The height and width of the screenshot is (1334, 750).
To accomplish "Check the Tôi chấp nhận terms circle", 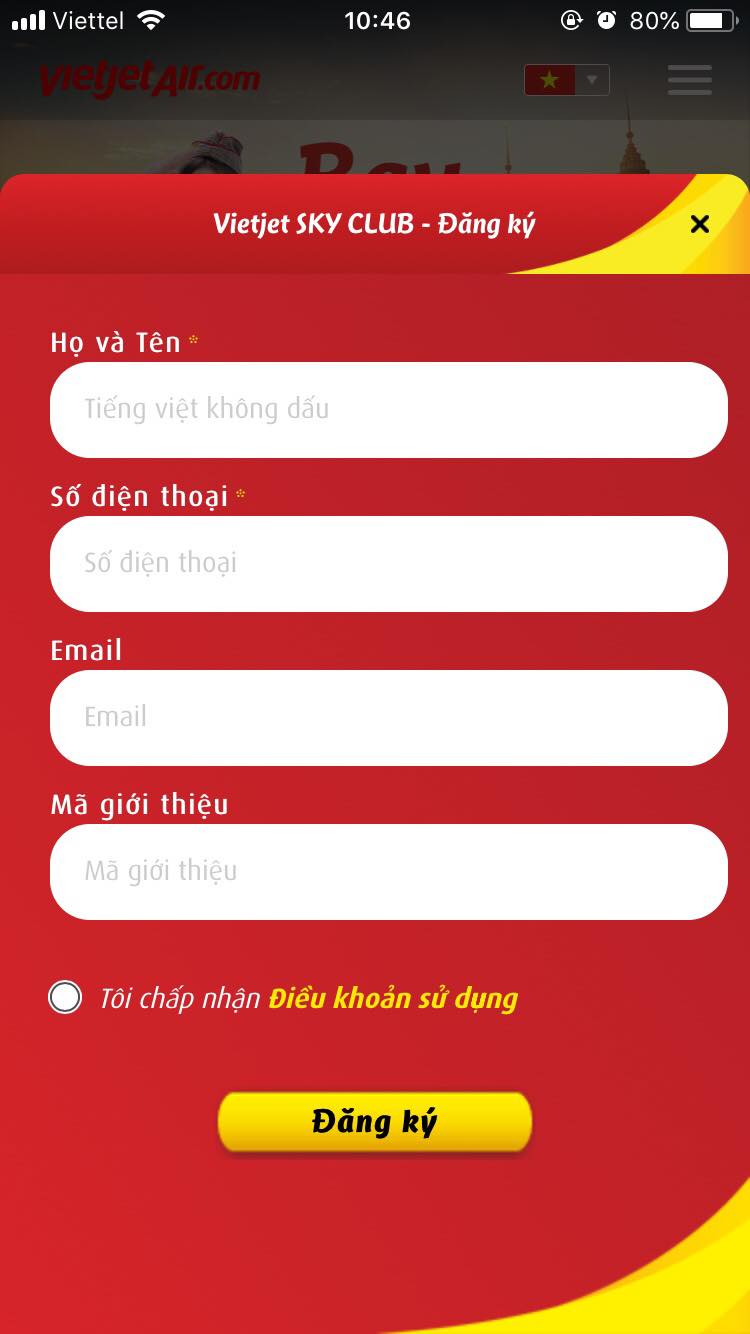I will tap(65, 997).
